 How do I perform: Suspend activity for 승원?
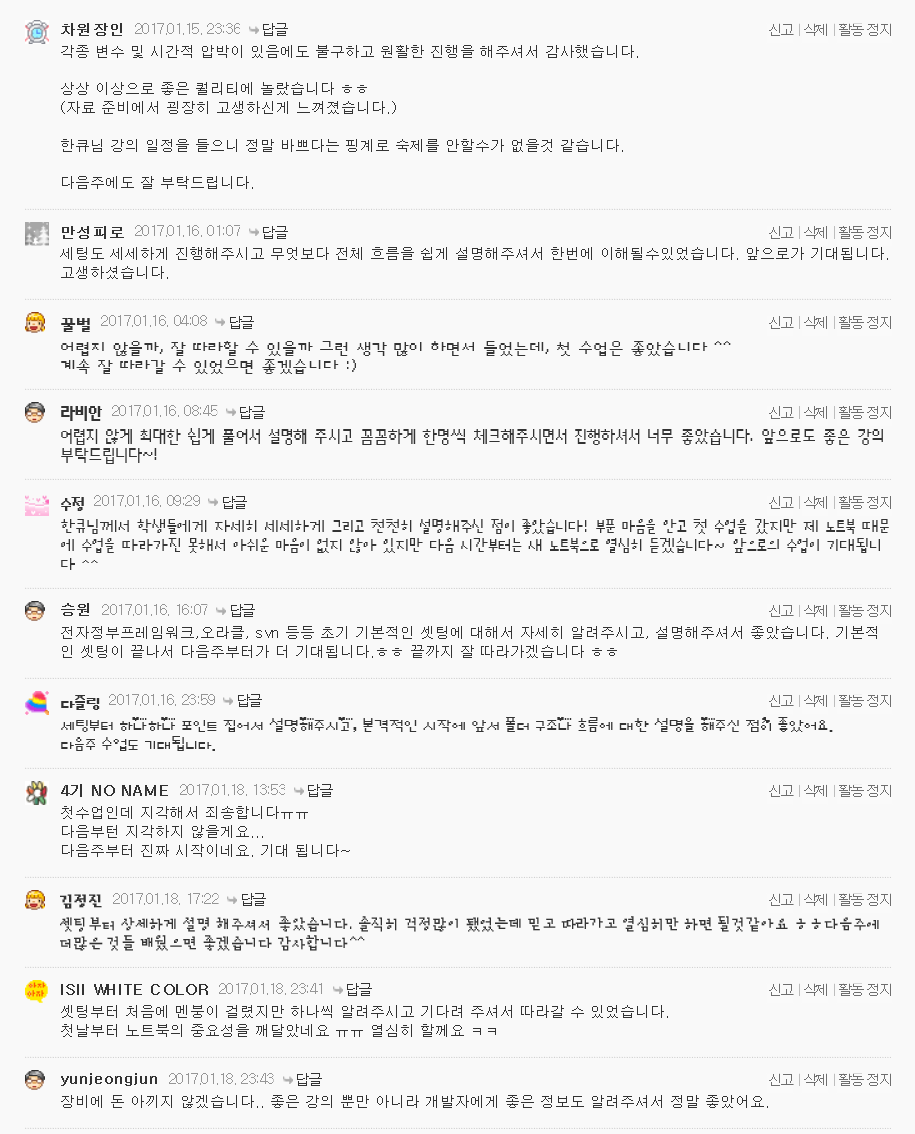[x=865, y=610]
